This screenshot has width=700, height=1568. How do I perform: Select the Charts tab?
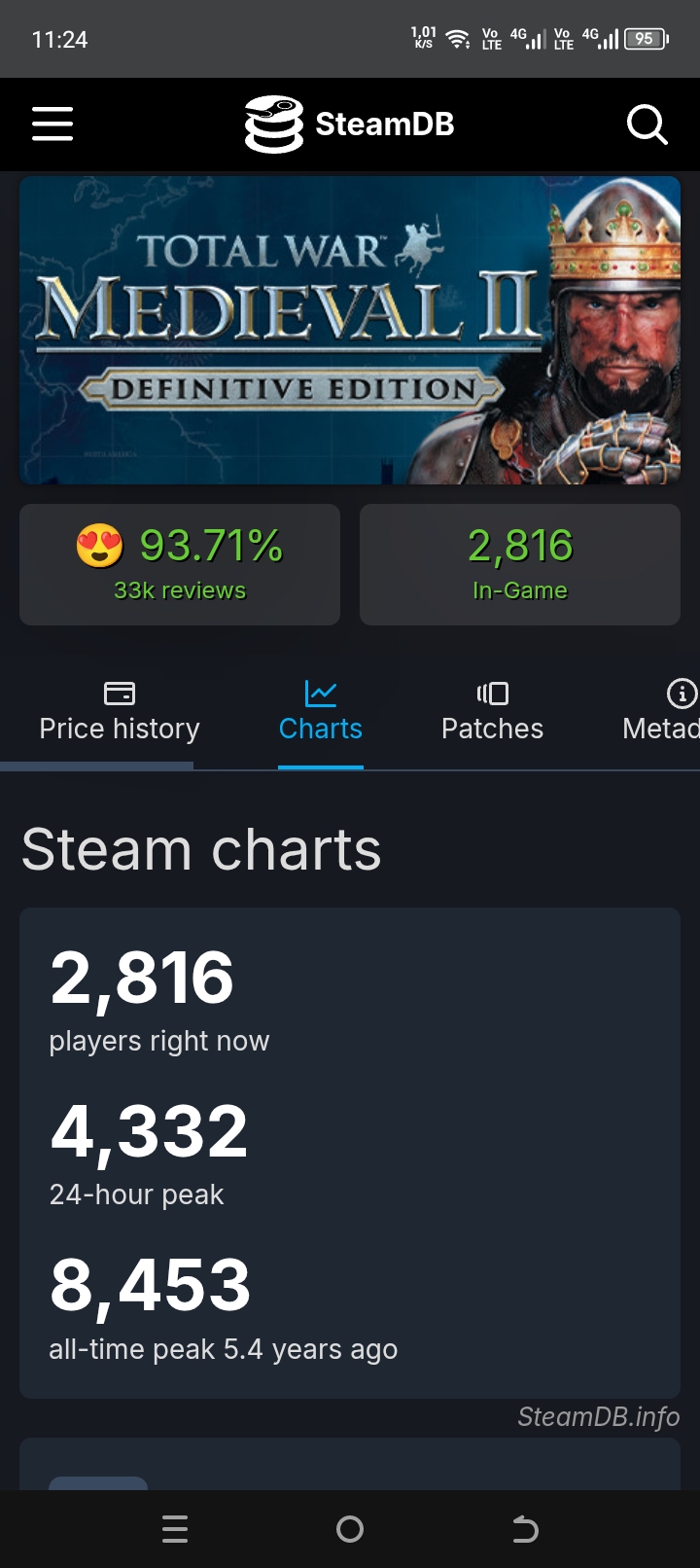[x=321, y=713]
